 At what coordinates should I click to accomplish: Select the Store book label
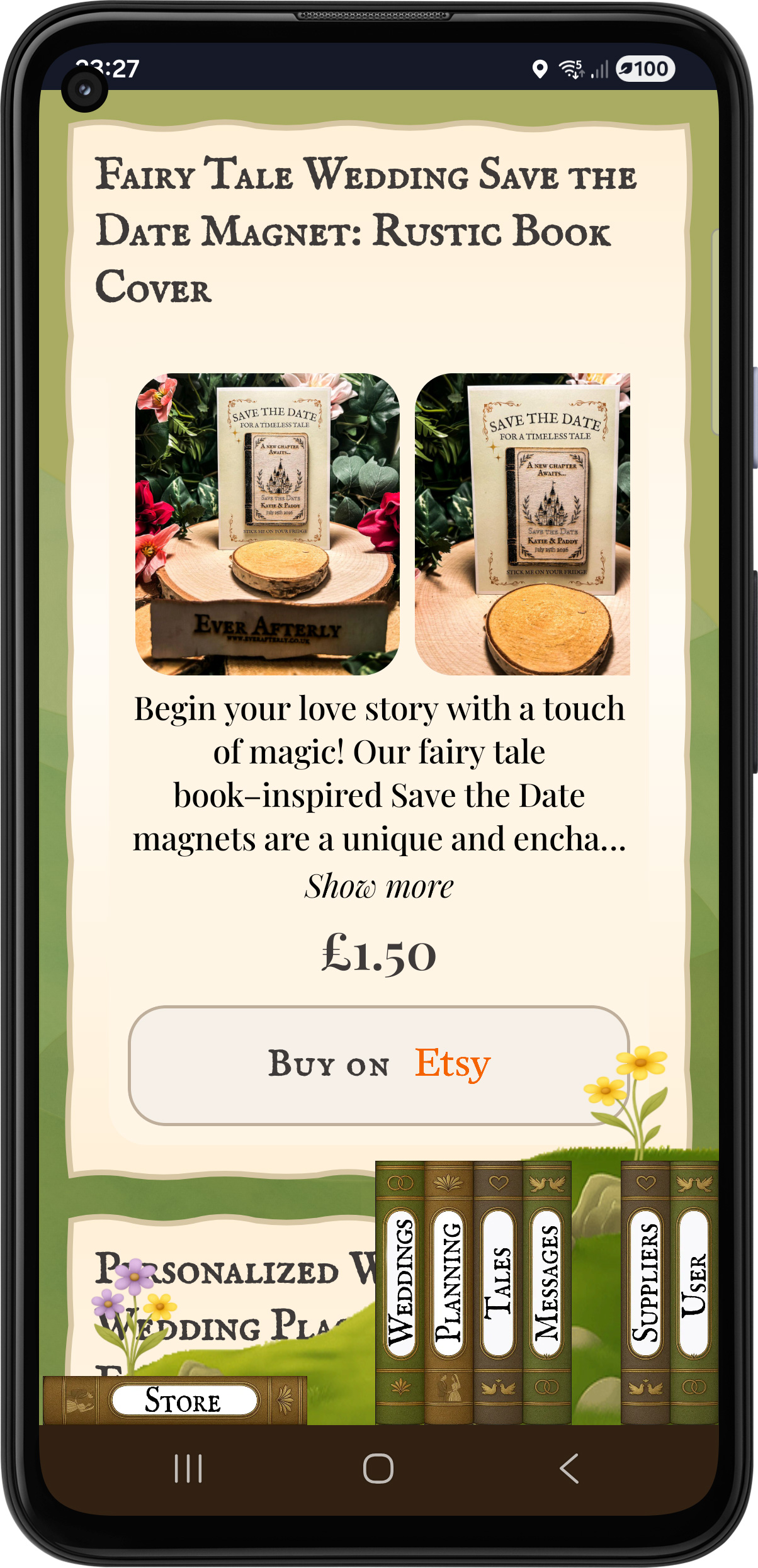click(183, 1401)
